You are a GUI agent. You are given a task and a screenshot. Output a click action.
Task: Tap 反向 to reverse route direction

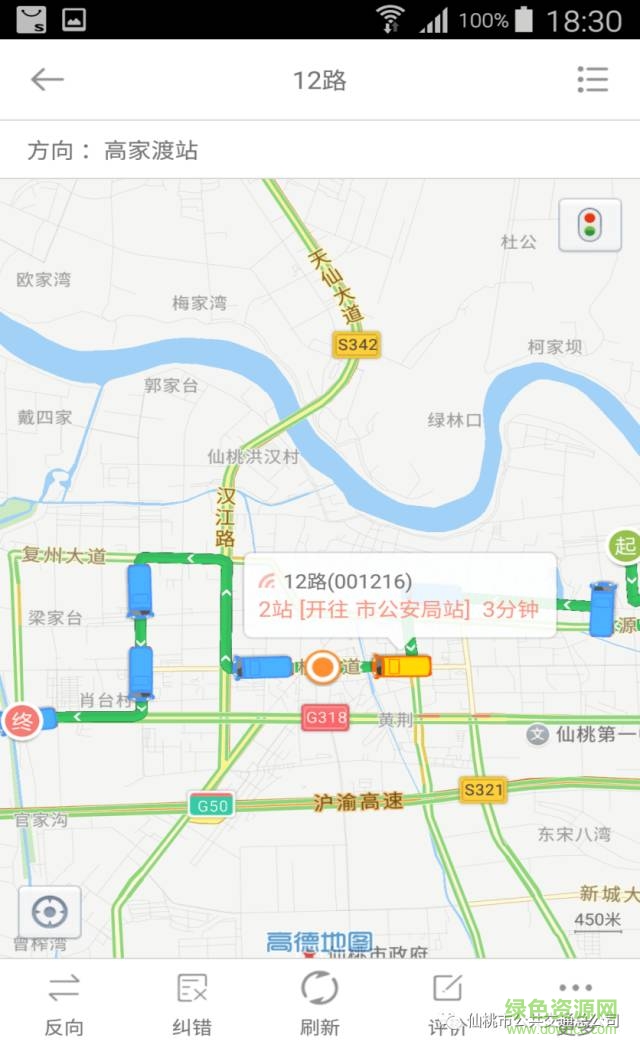64,1005
